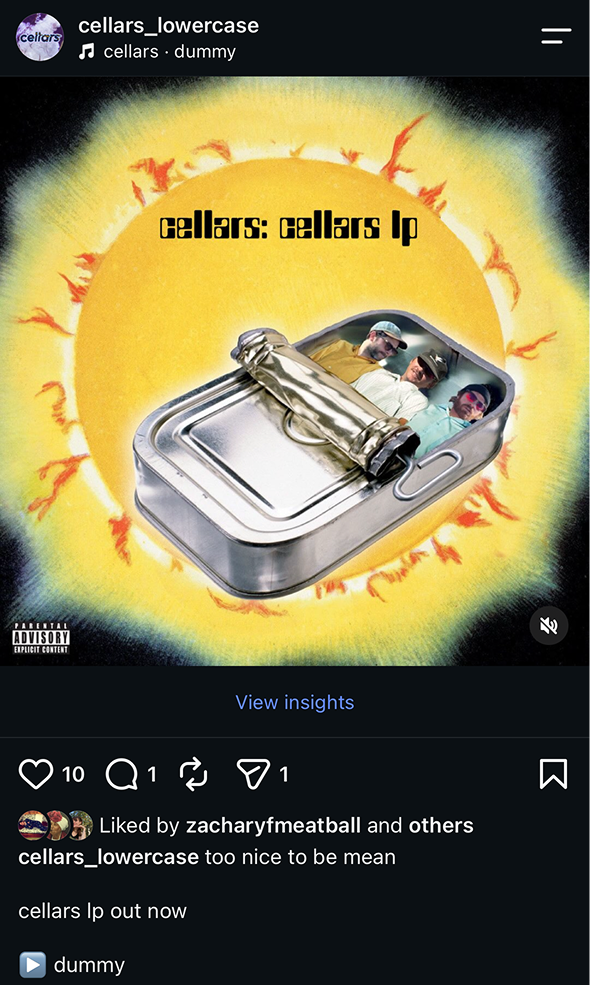Open the post options menu

[x=556, y=36]
